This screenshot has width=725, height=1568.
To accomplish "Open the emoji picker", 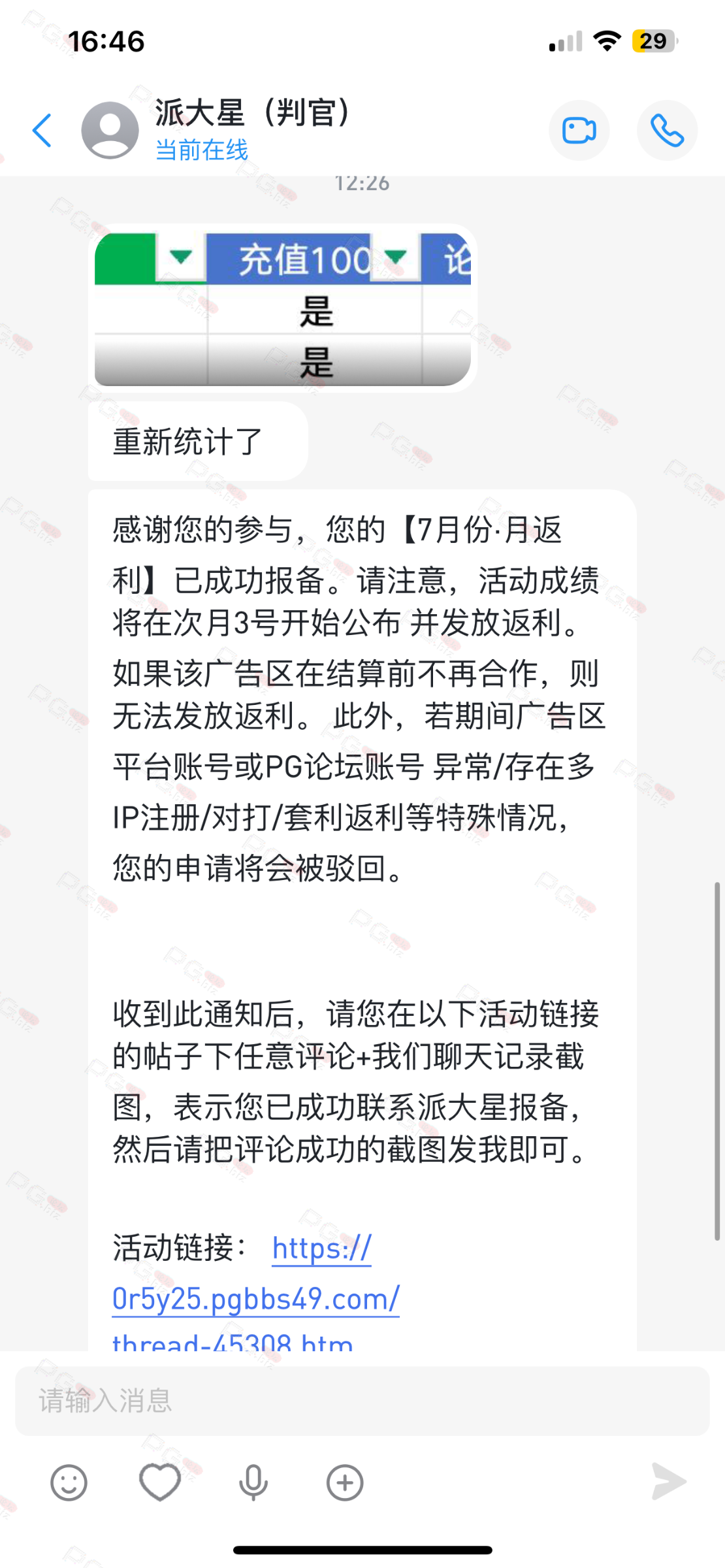I will point(69,1482).
